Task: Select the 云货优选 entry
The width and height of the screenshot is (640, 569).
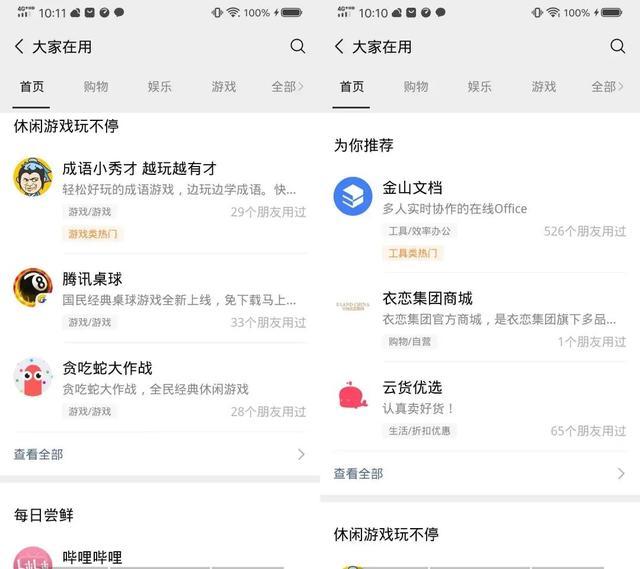Action: (412, 387)
